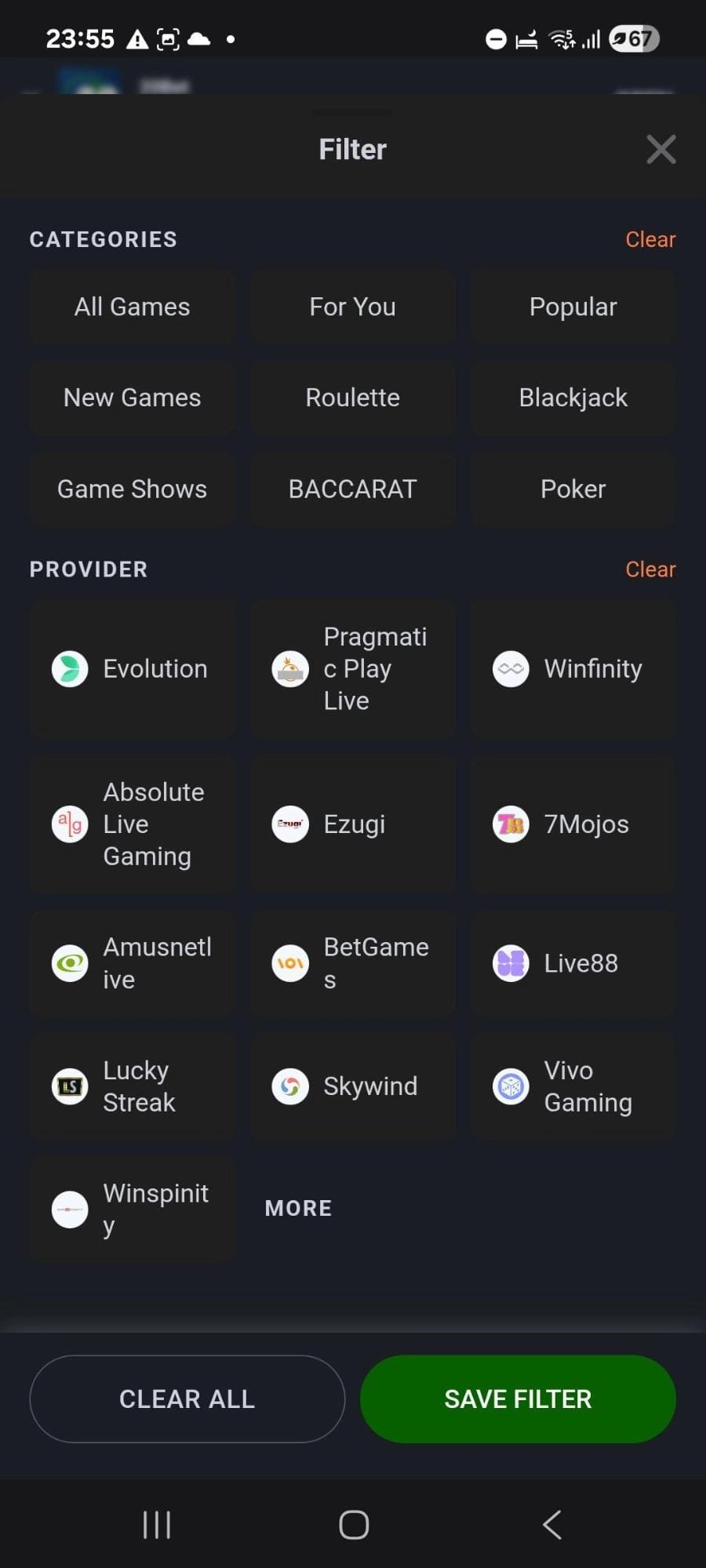Select the Skywind provider icon

[289, 1086]
